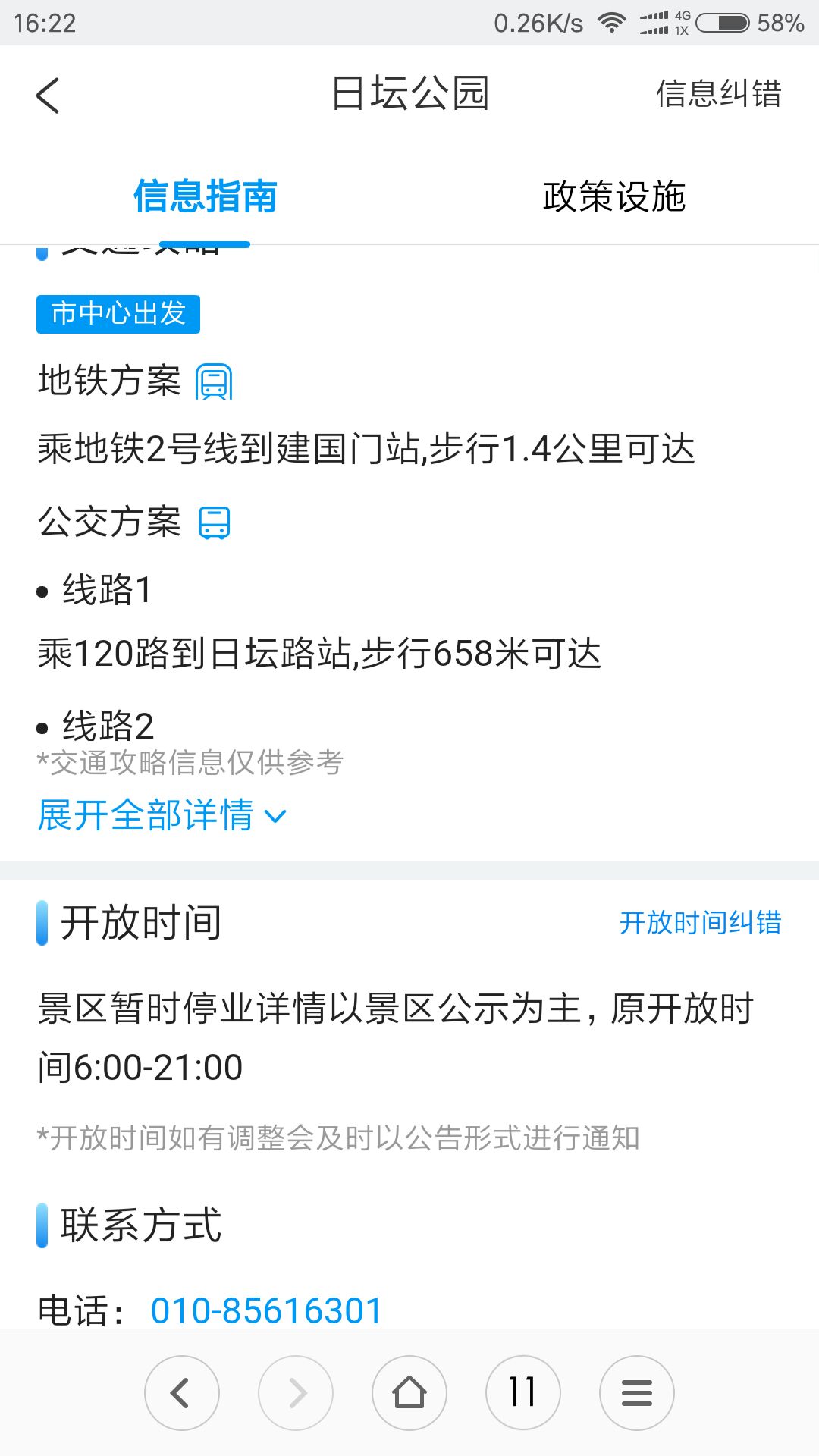Tap the browser back button in bottom bar

coord(182,1393)
